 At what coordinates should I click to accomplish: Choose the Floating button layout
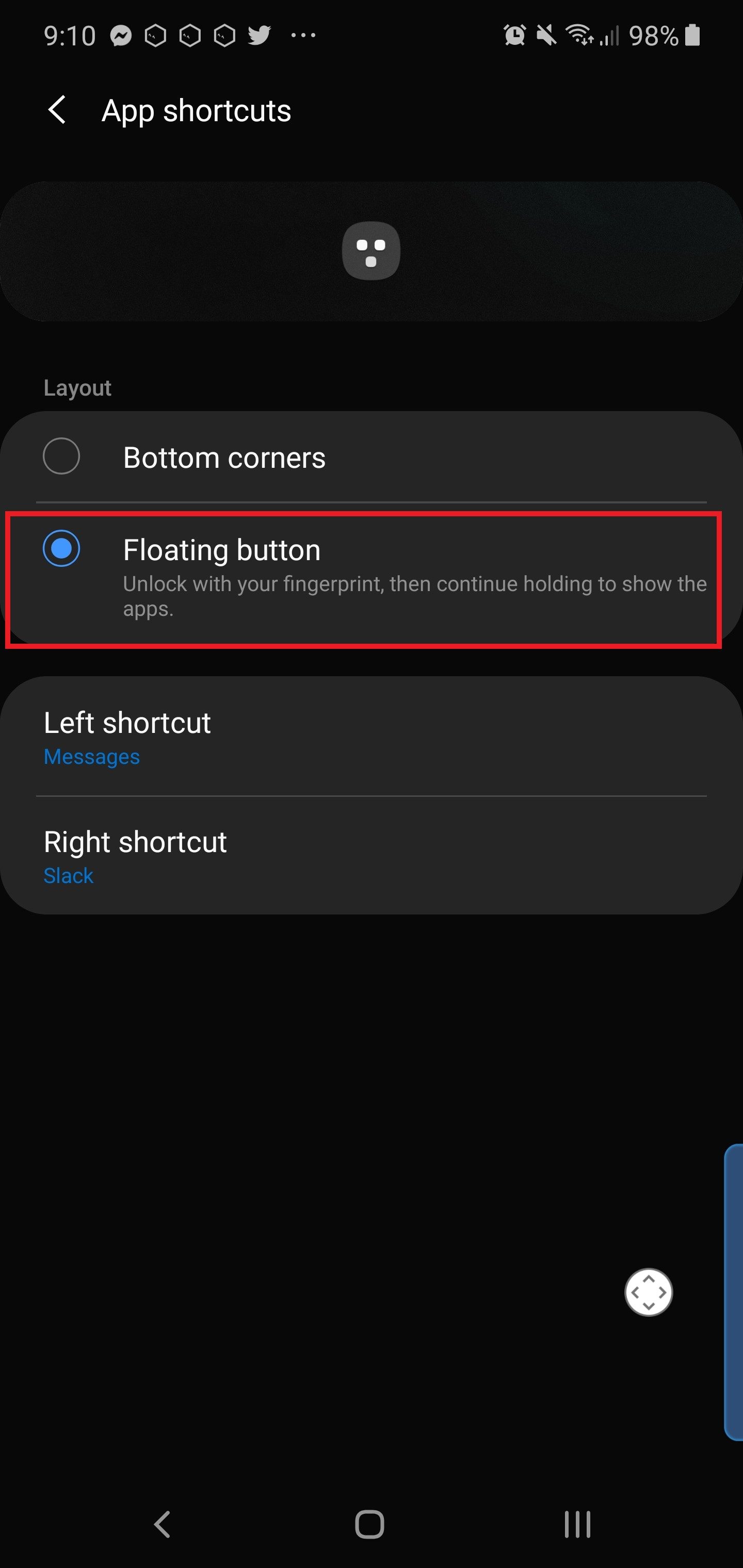61,548
